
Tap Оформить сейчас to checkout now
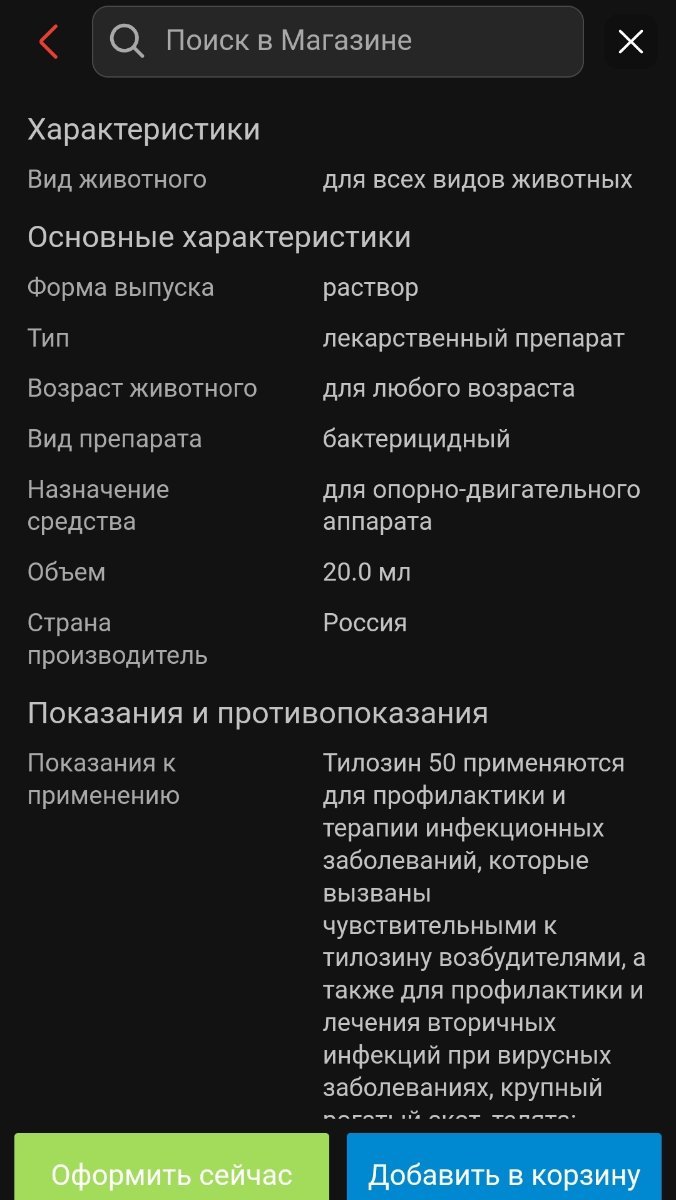(172, 1170)
